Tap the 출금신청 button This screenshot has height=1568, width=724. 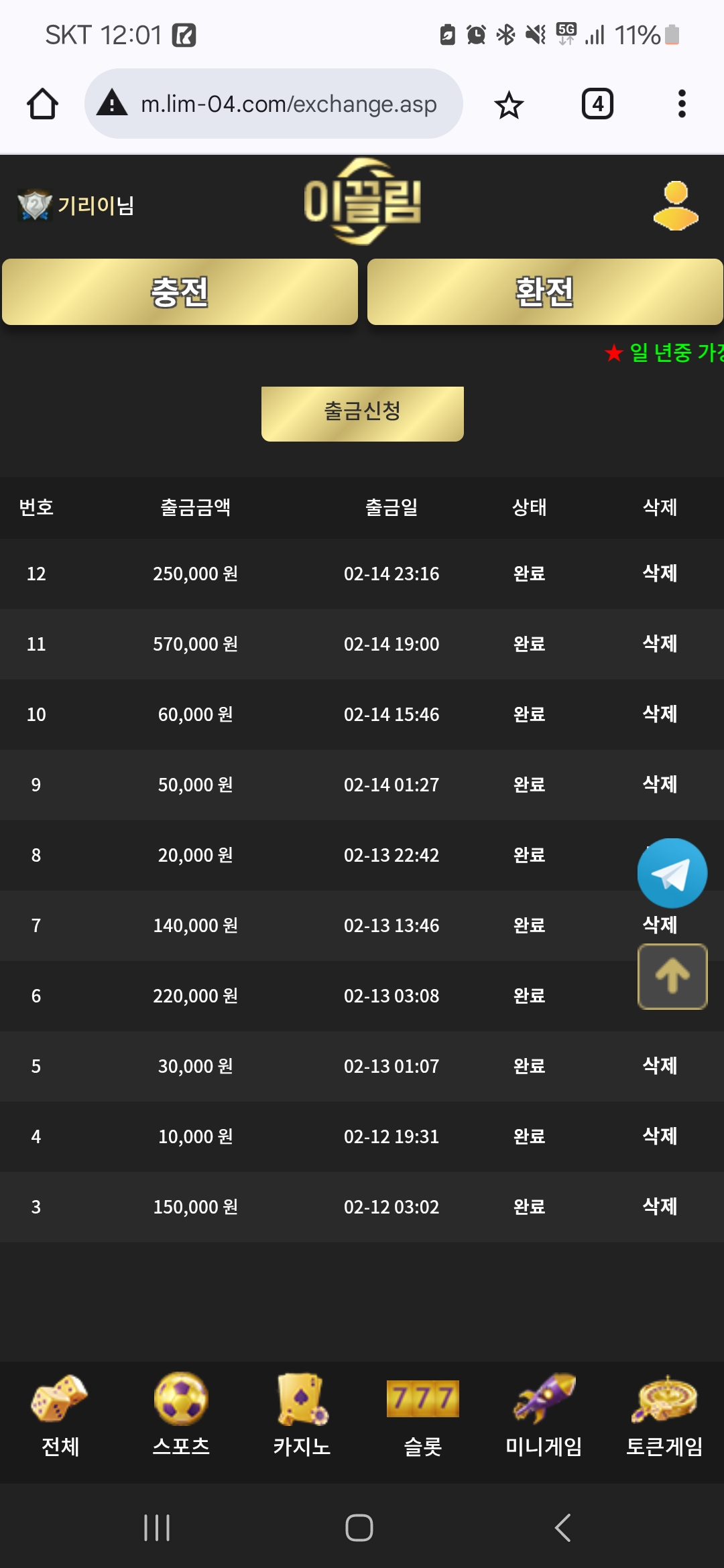tap(363, 413)
